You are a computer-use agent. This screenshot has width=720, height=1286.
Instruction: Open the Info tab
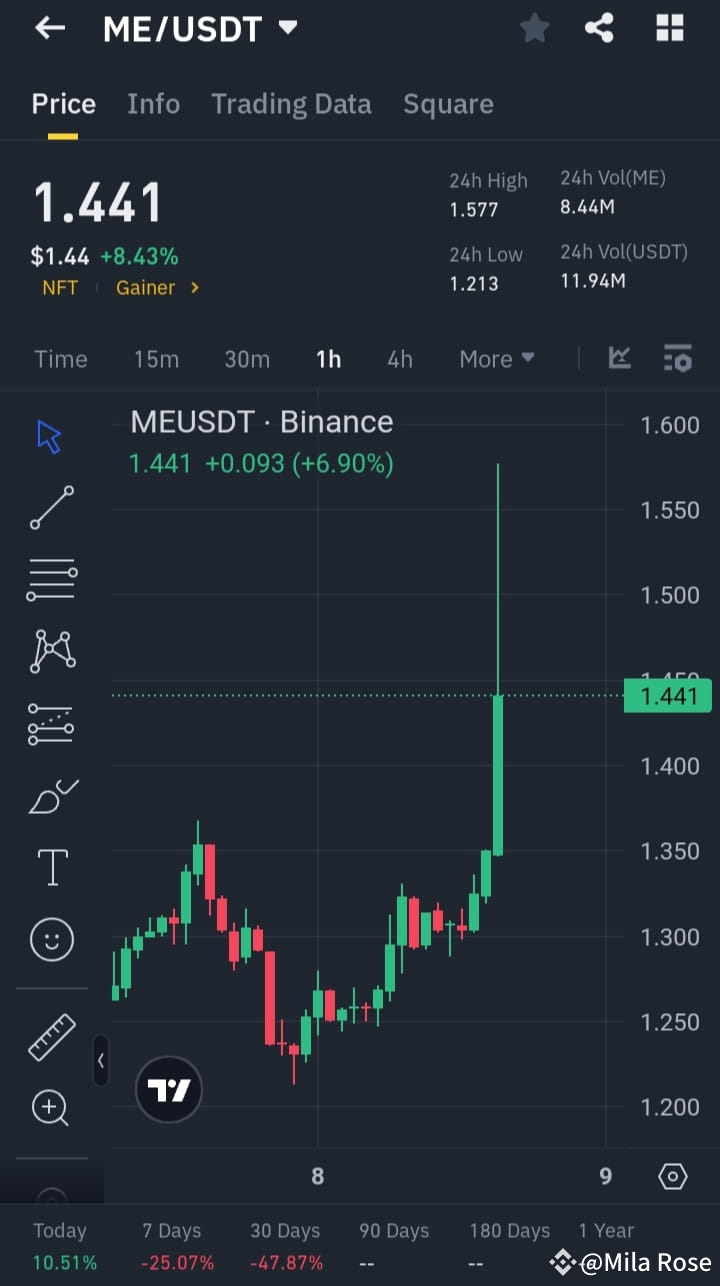tap(153, 103)
